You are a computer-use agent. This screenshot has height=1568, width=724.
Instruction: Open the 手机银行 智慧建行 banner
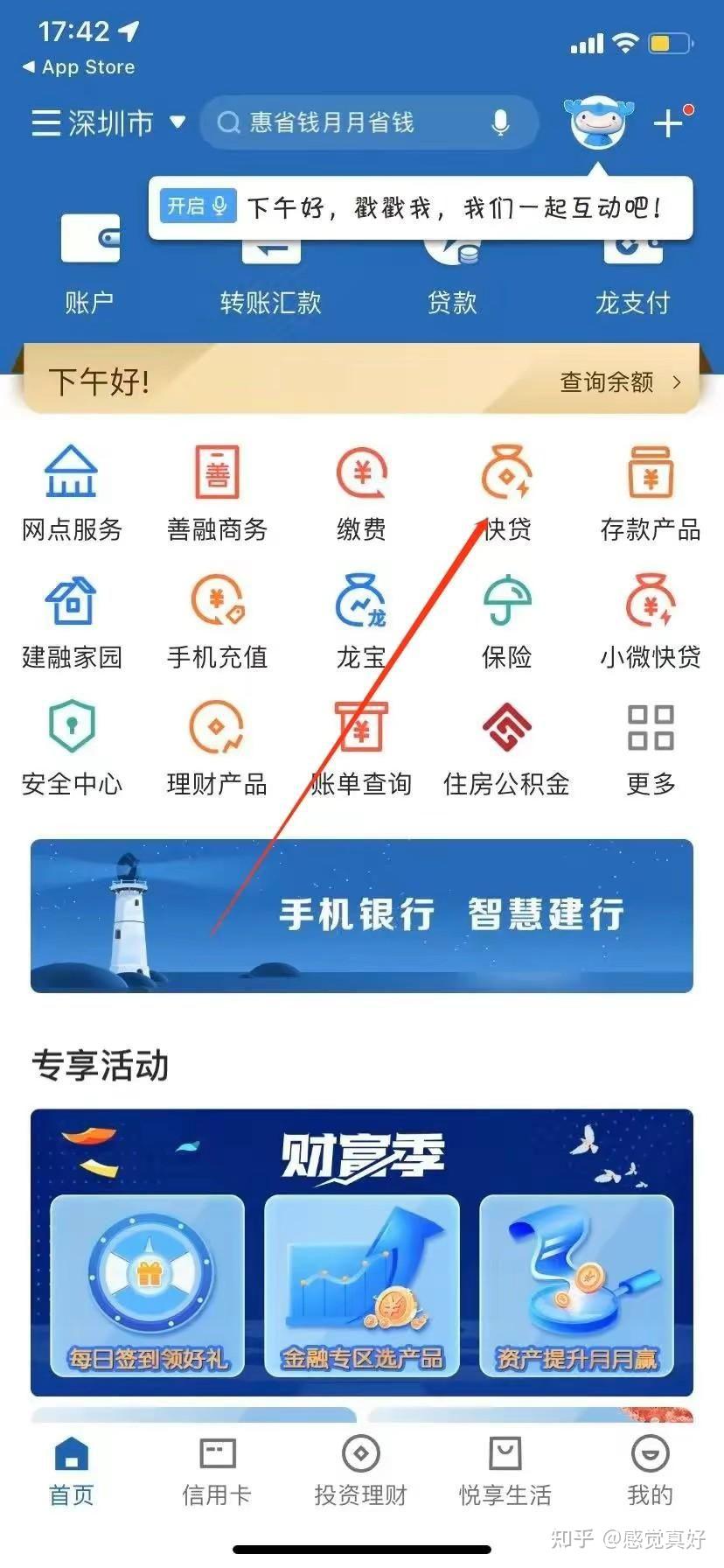click(362, 916)
